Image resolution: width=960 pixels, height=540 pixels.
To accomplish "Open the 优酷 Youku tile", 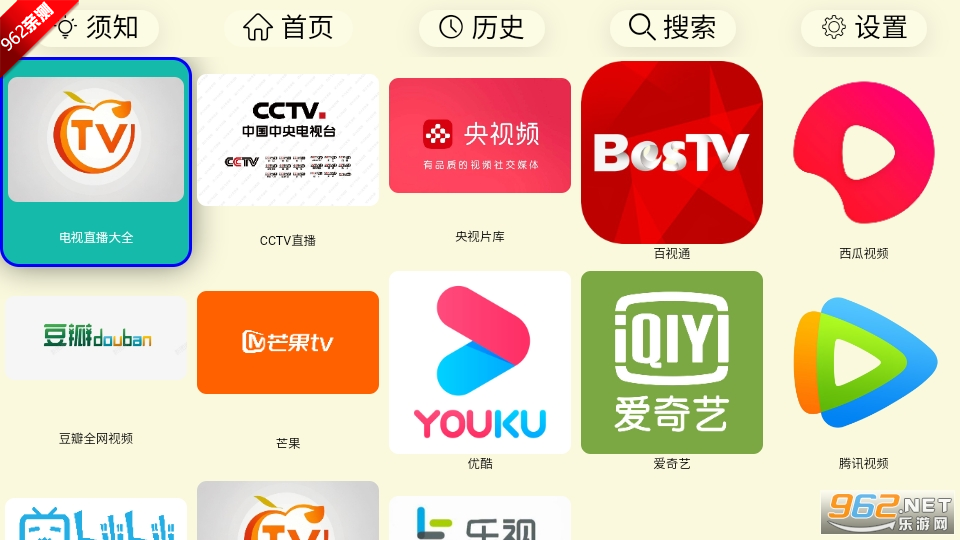I will pyautogui.click(x=480, y=370).
